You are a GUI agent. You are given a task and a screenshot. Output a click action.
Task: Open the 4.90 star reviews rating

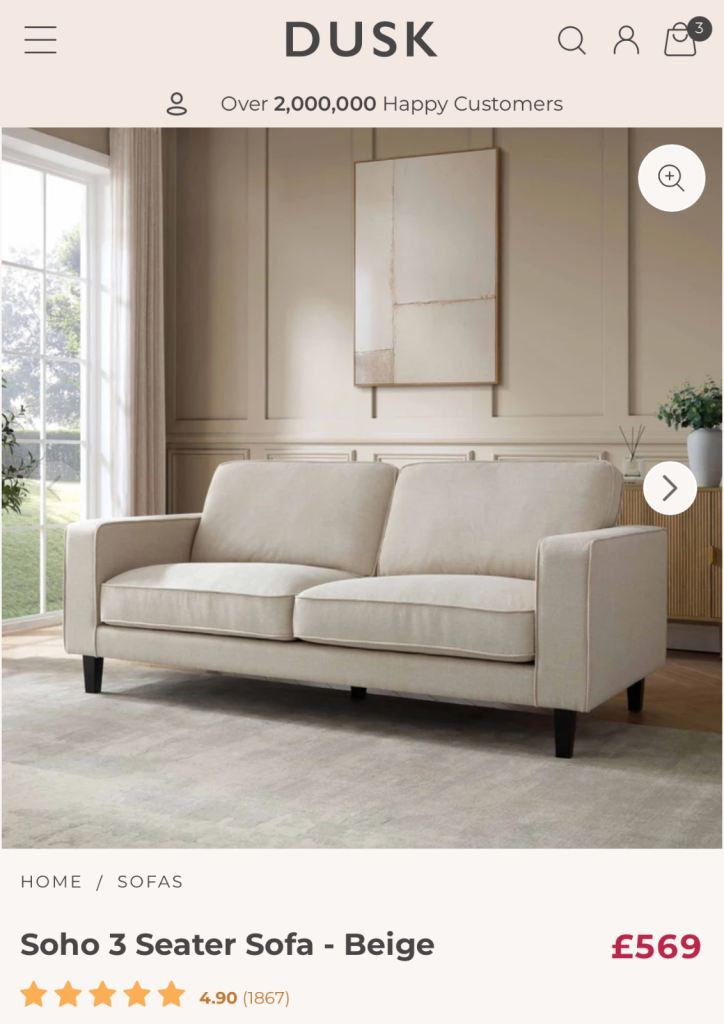pyautogui.click(x=155, y=997)
